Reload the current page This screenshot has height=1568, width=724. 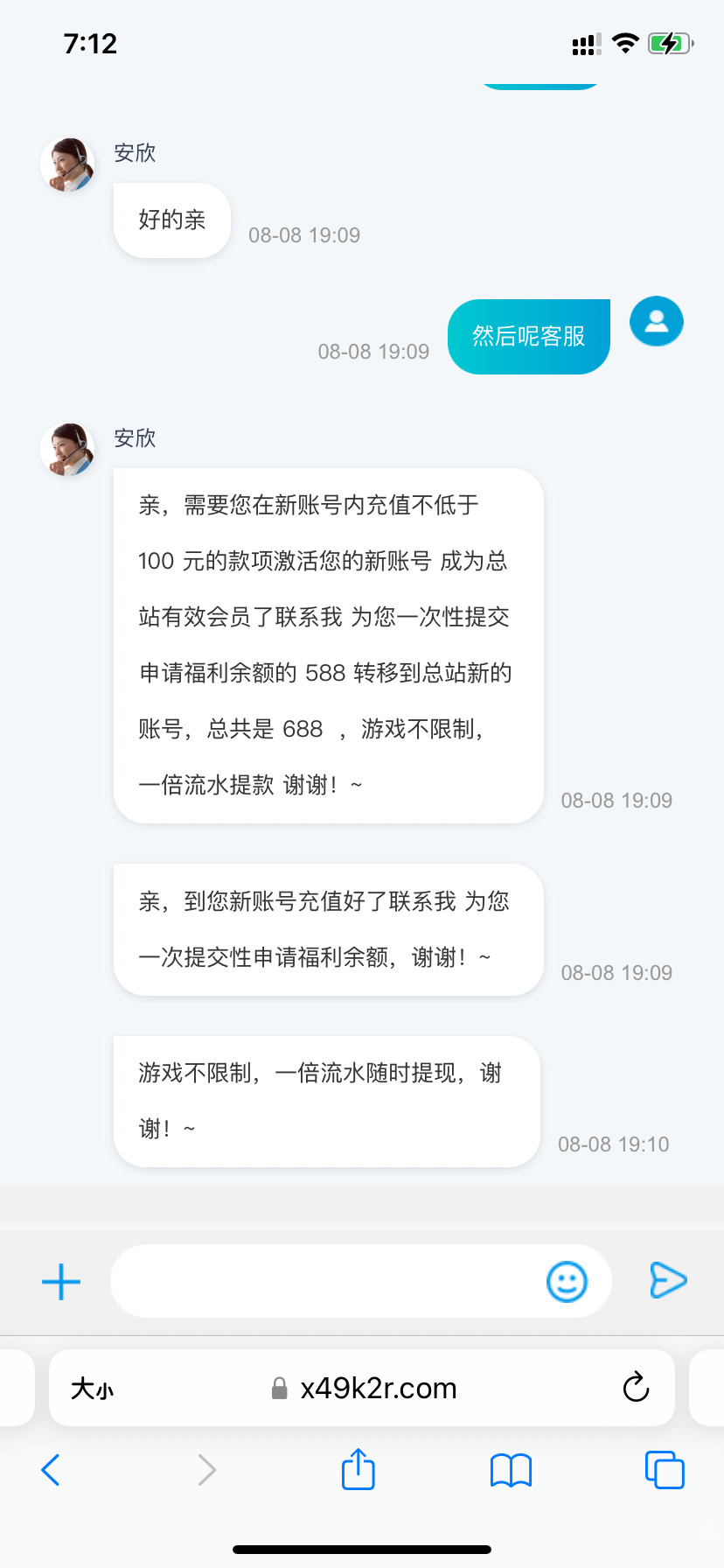(636, 1388)
